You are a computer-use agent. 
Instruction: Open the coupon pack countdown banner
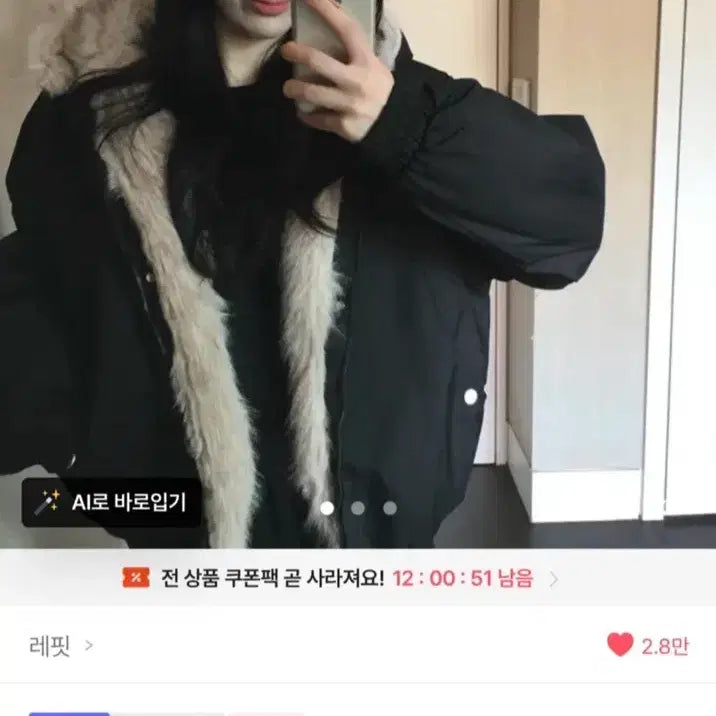pos(341,578)
